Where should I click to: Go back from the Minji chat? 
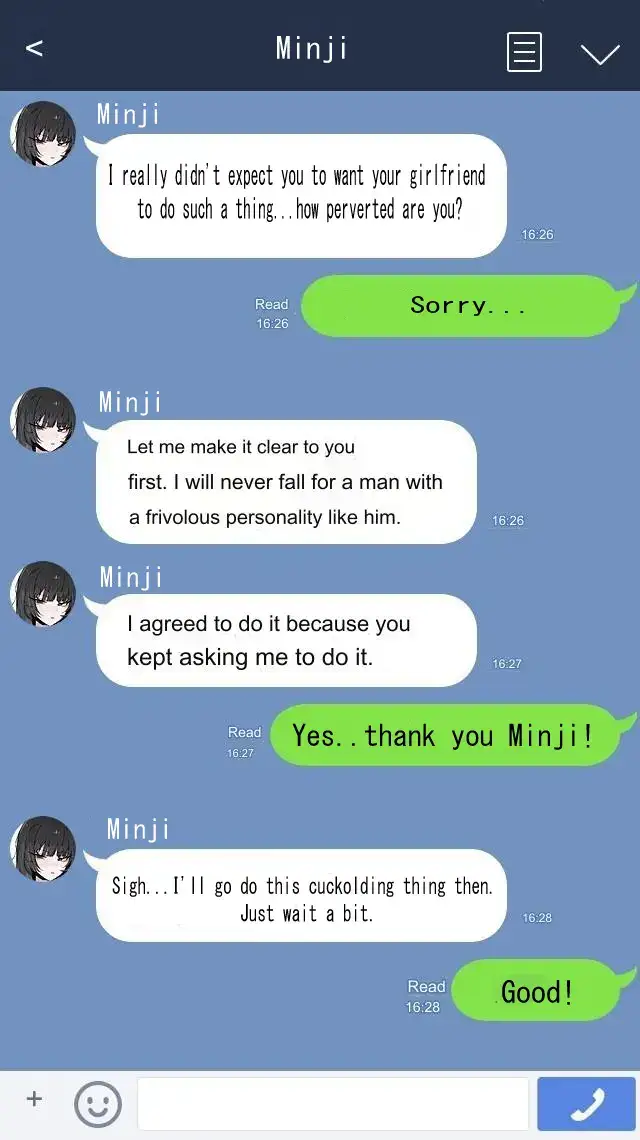34,49
